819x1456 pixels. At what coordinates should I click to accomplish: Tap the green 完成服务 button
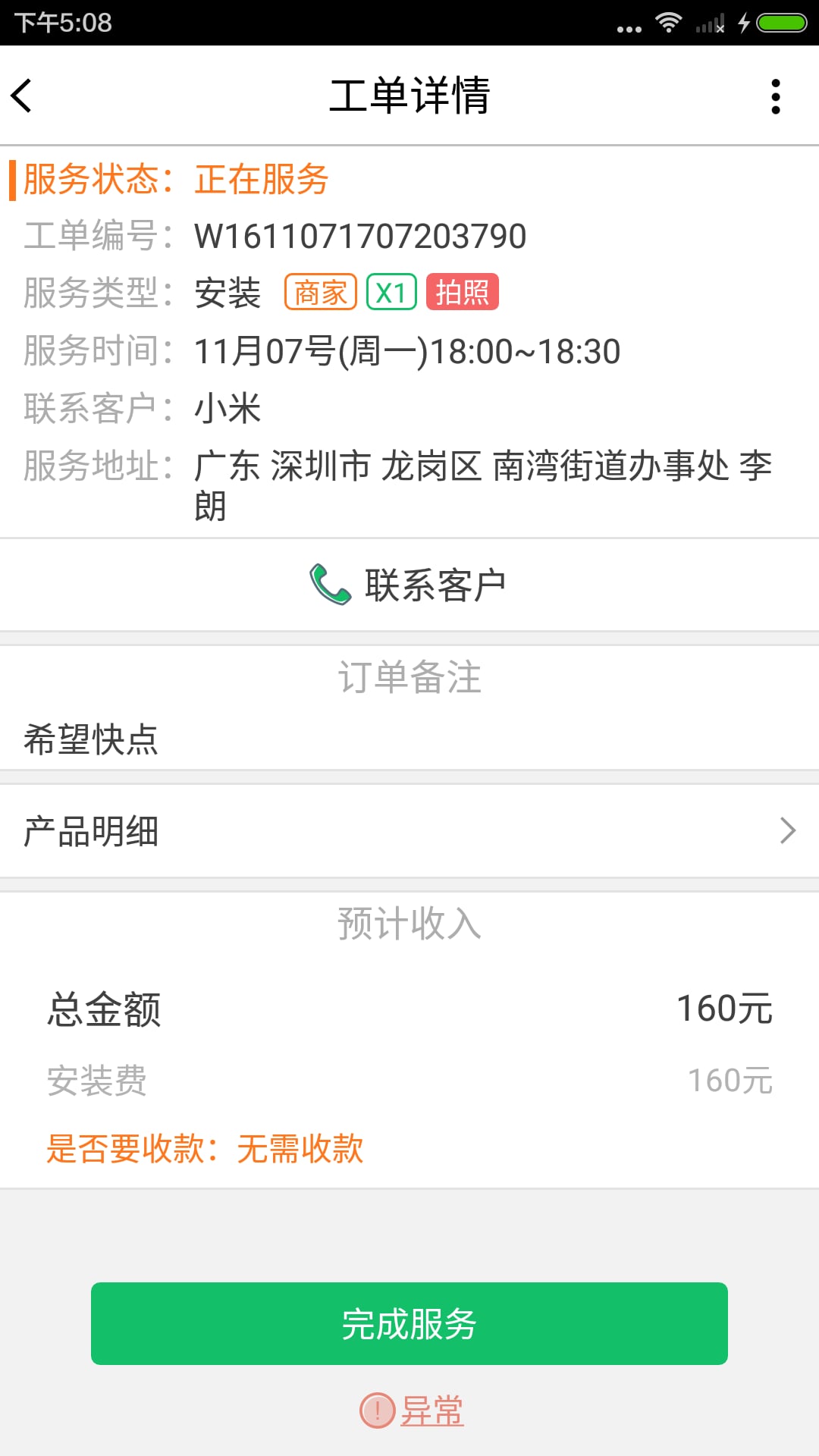click(409, 1323)
